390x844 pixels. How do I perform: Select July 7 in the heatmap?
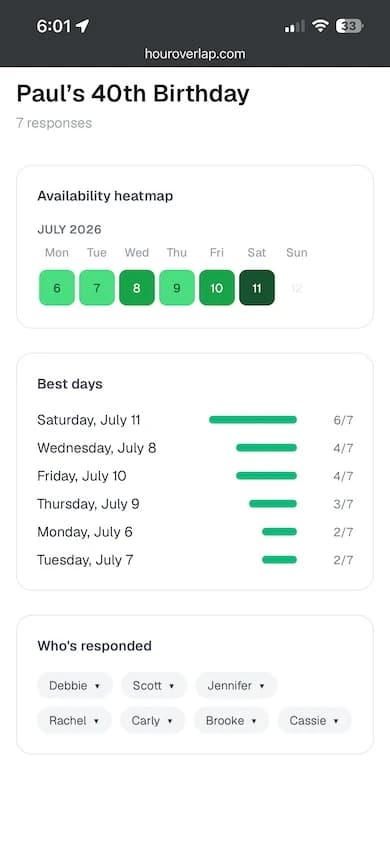[x=97, y=287]
